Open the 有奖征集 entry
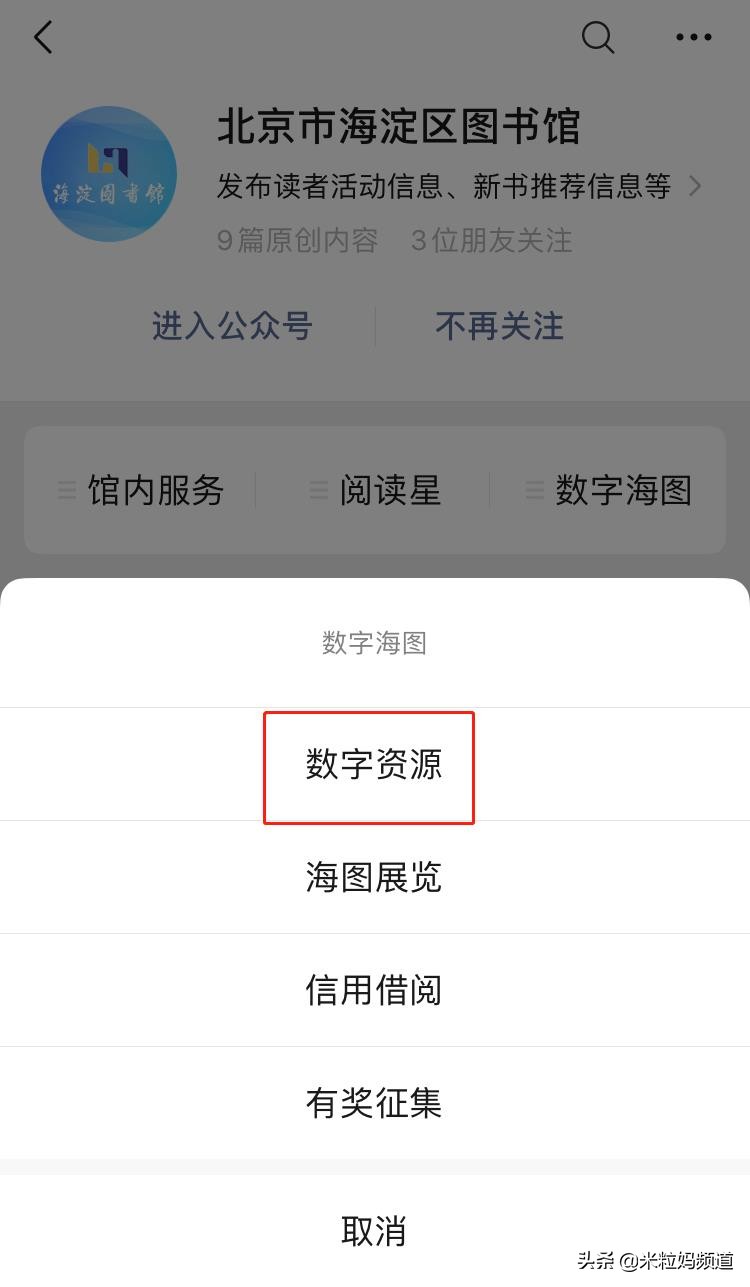 [374, 1104]
